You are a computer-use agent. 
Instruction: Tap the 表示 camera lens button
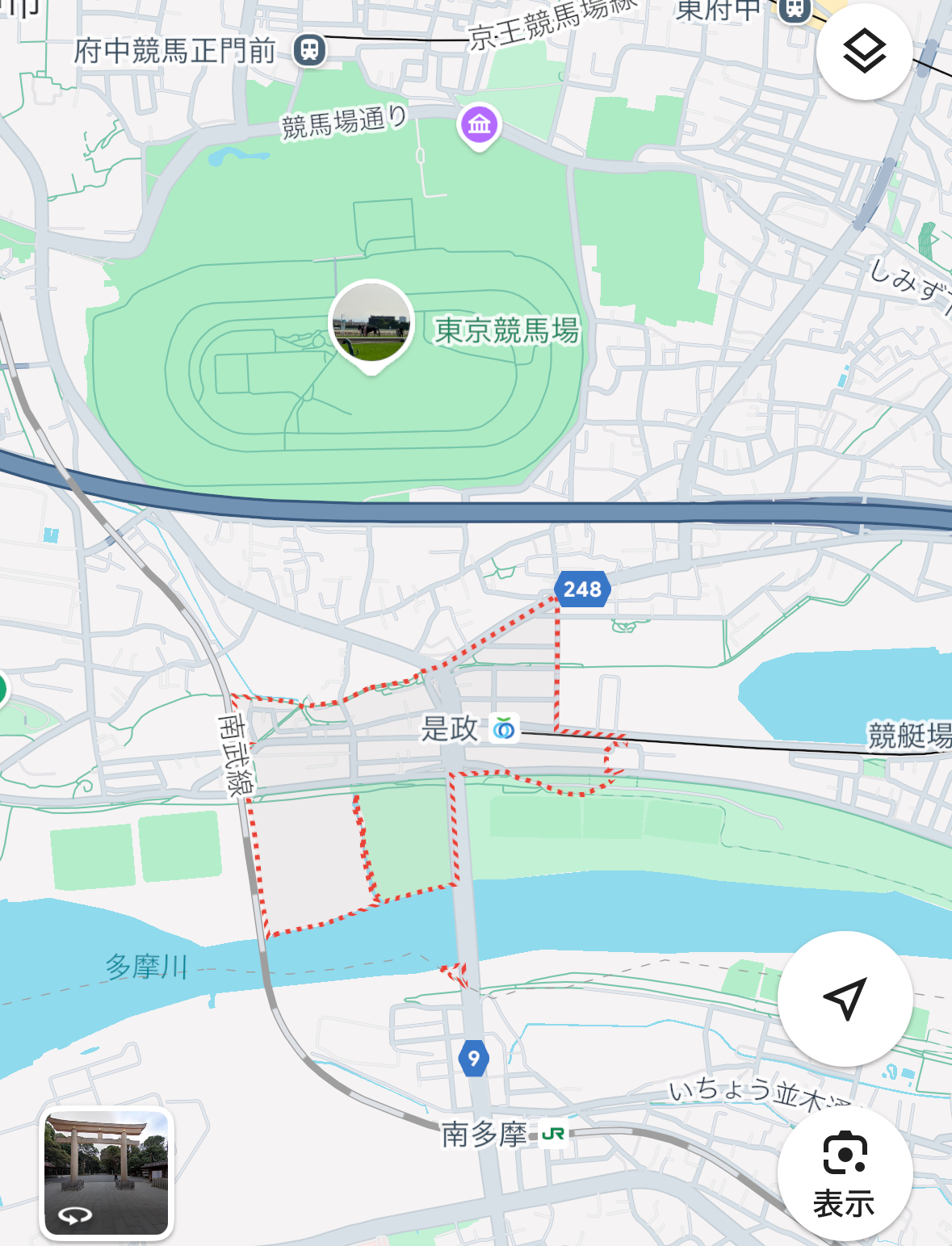845,1173
